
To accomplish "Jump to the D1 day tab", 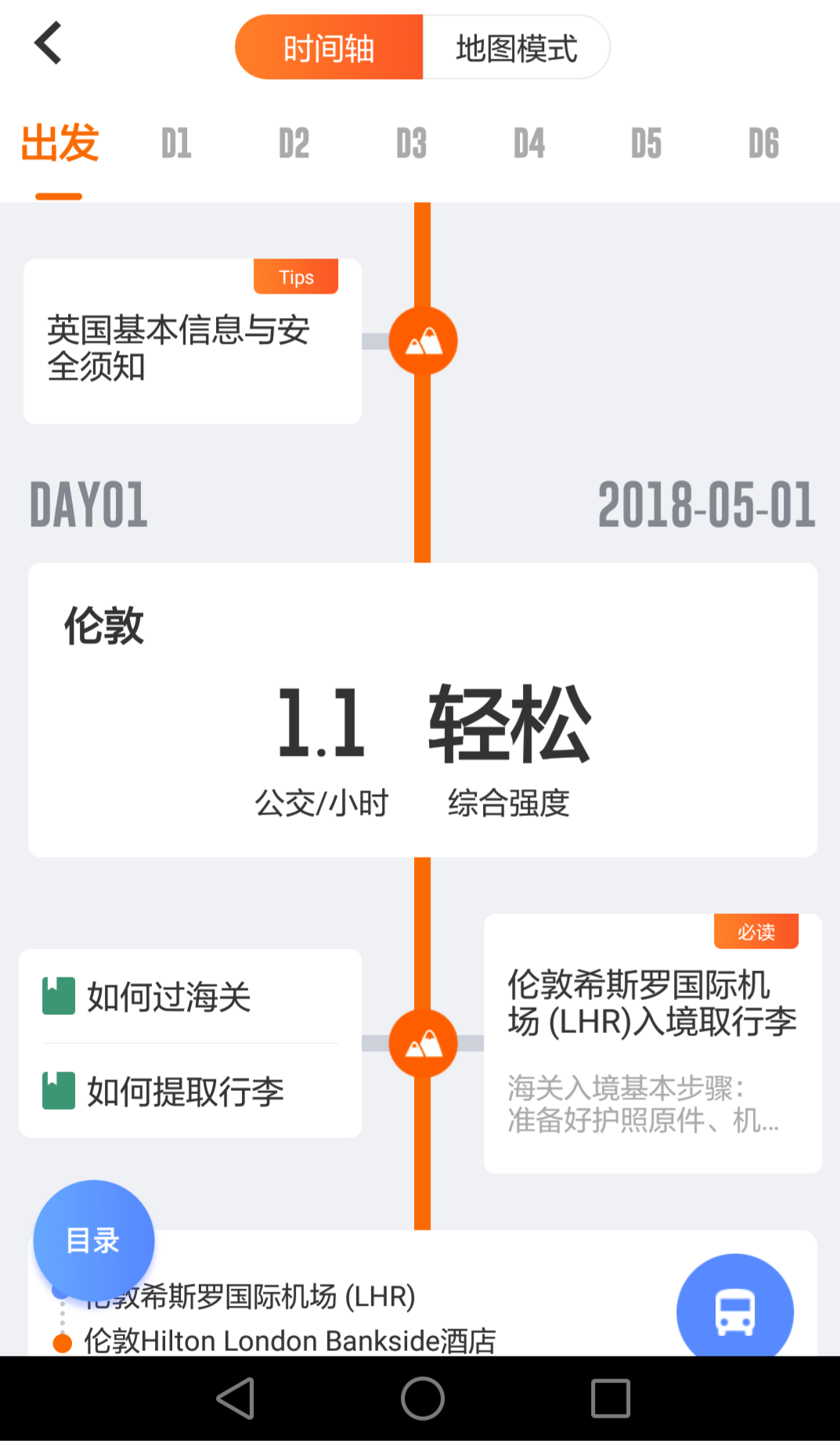I will coord(176,144).
